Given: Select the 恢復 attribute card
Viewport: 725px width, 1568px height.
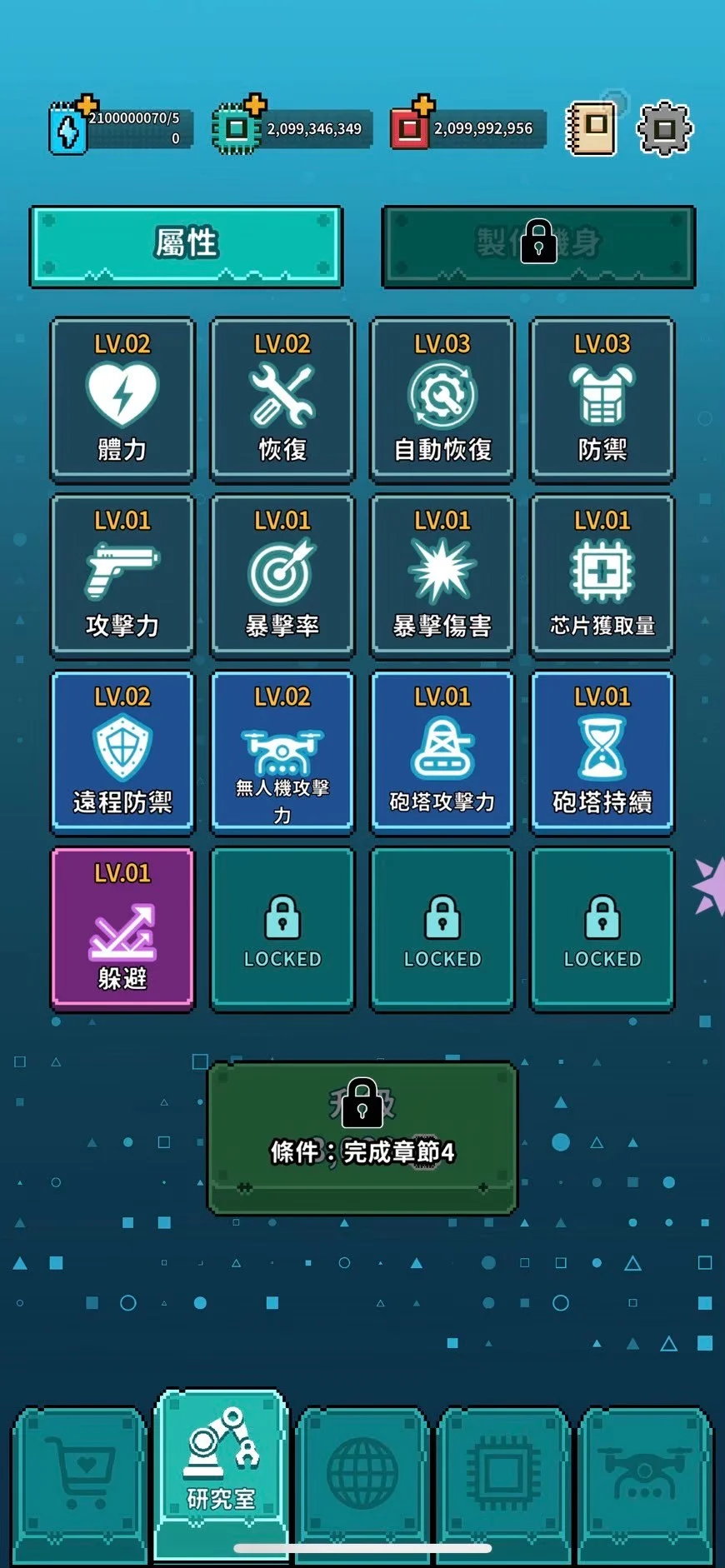Looking at the screenshot, I should (x=282, y=400).
